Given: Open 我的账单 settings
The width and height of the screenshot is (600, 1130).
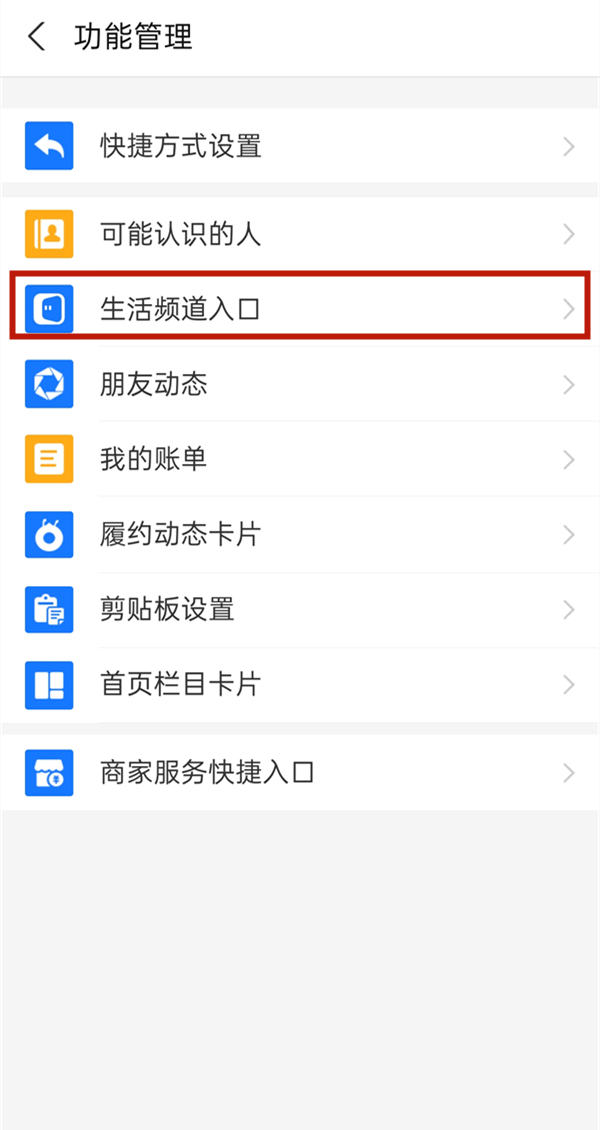Looking at the screenshot, I should point(300,459).
